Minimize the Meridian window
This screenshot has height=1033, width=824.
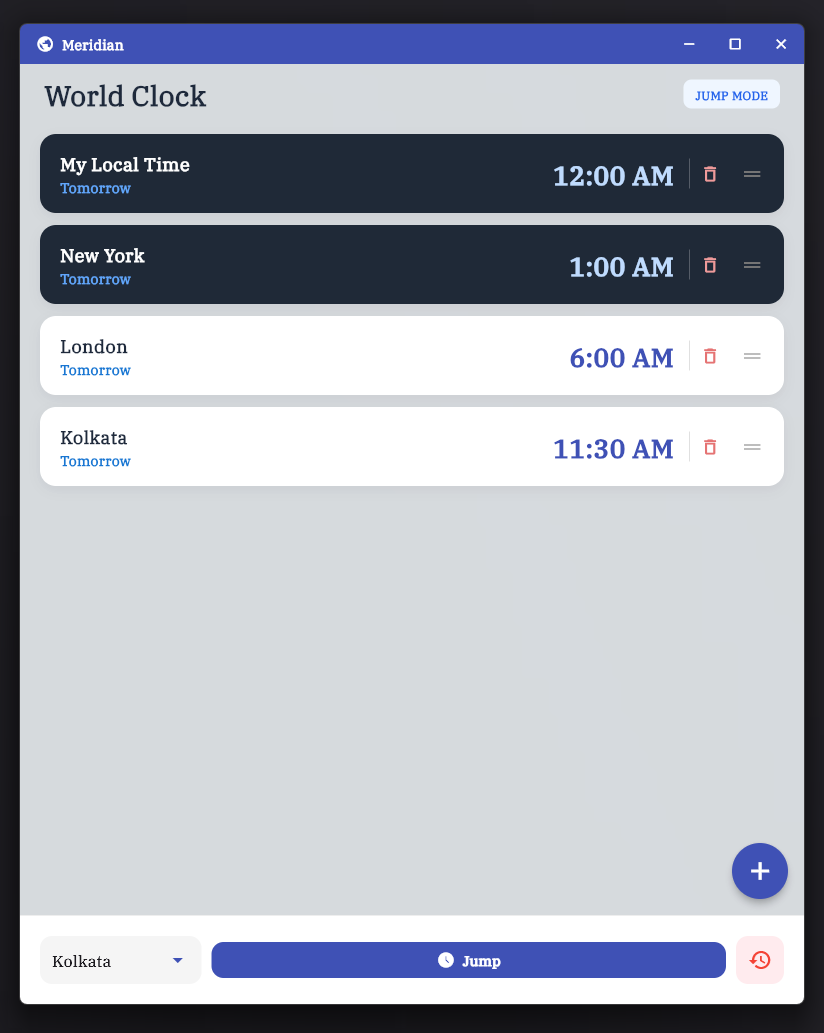tap(689, 44)
